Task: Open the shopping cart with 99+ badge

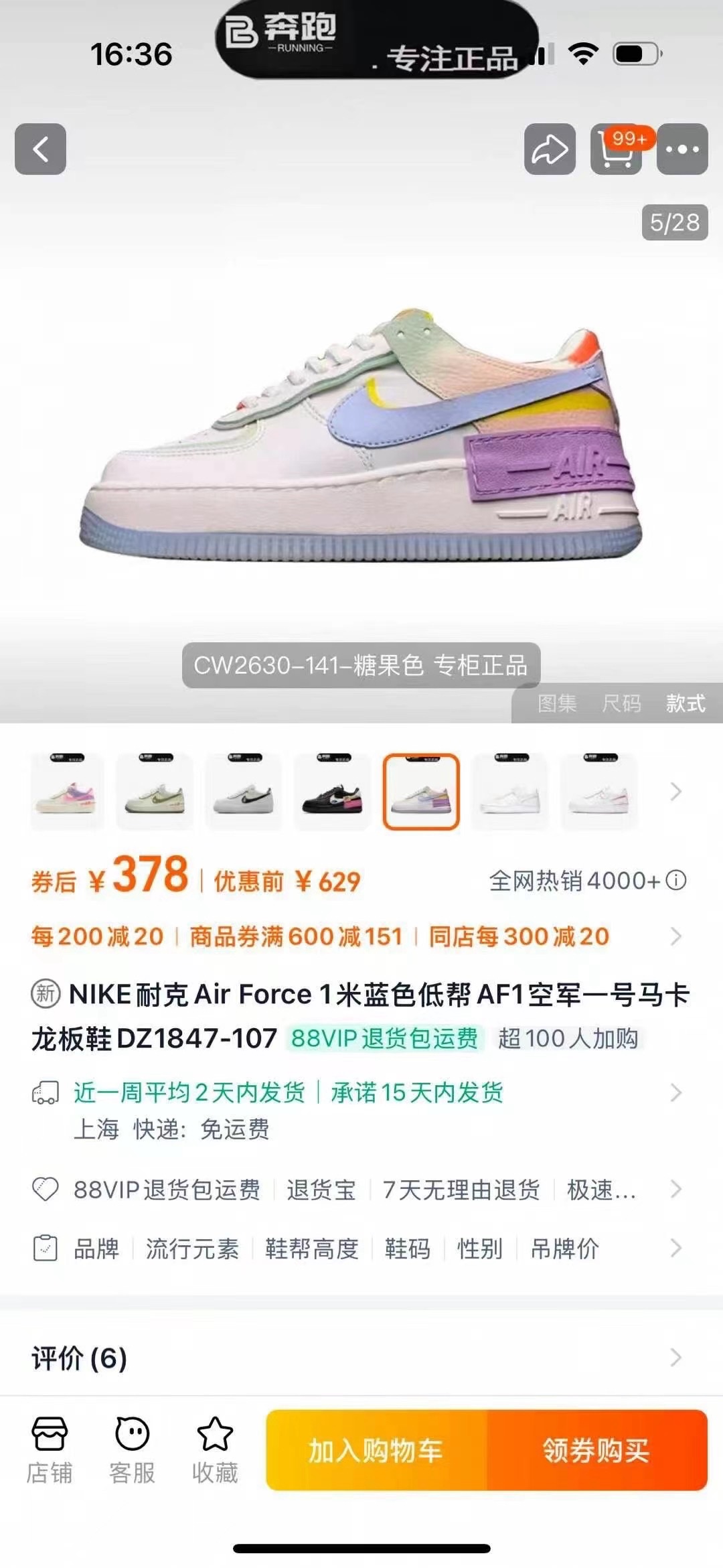Action: (x=616, y=149)
